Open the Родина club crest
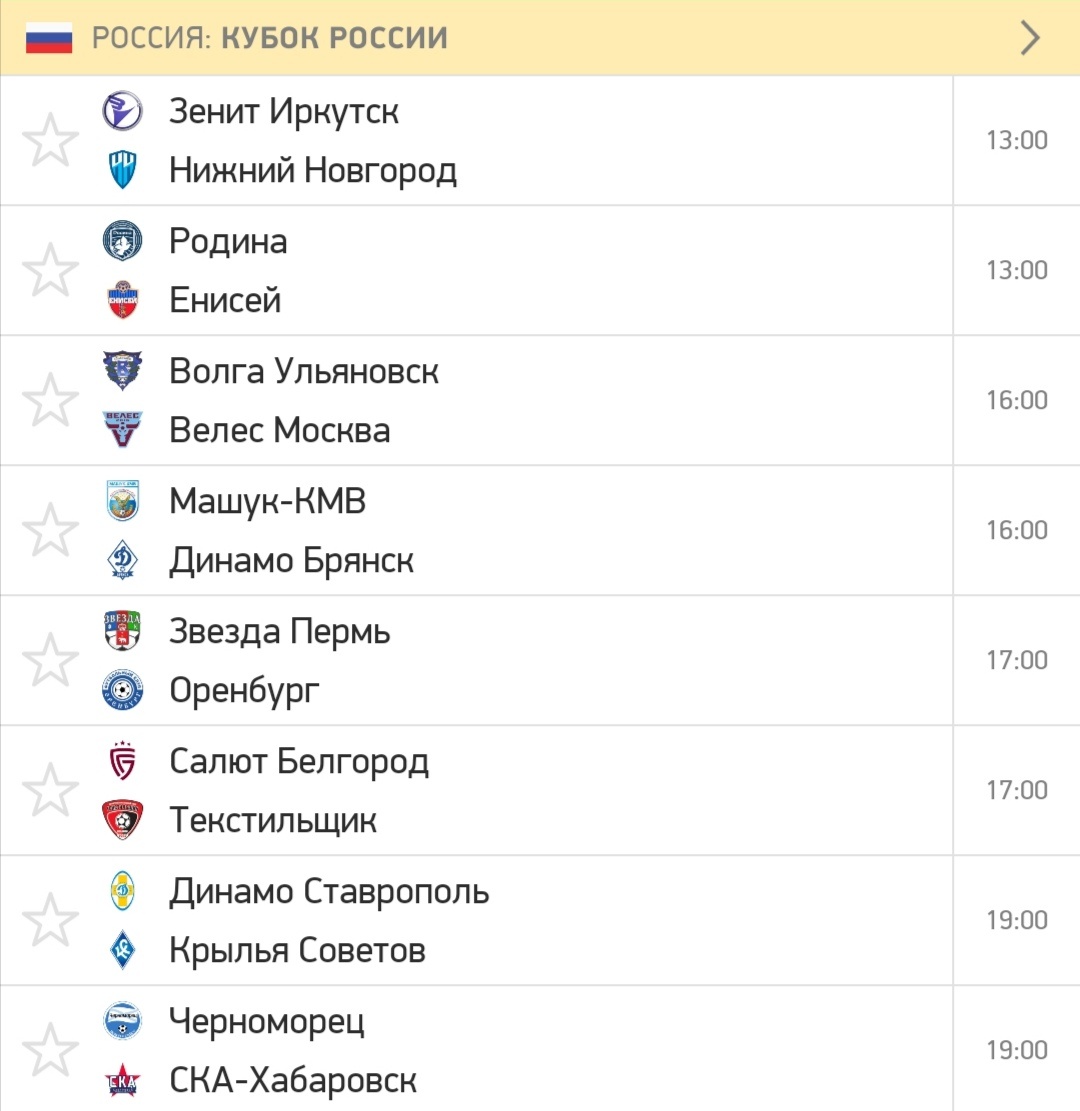The image size is (1080, 1111). pos(122,240)
